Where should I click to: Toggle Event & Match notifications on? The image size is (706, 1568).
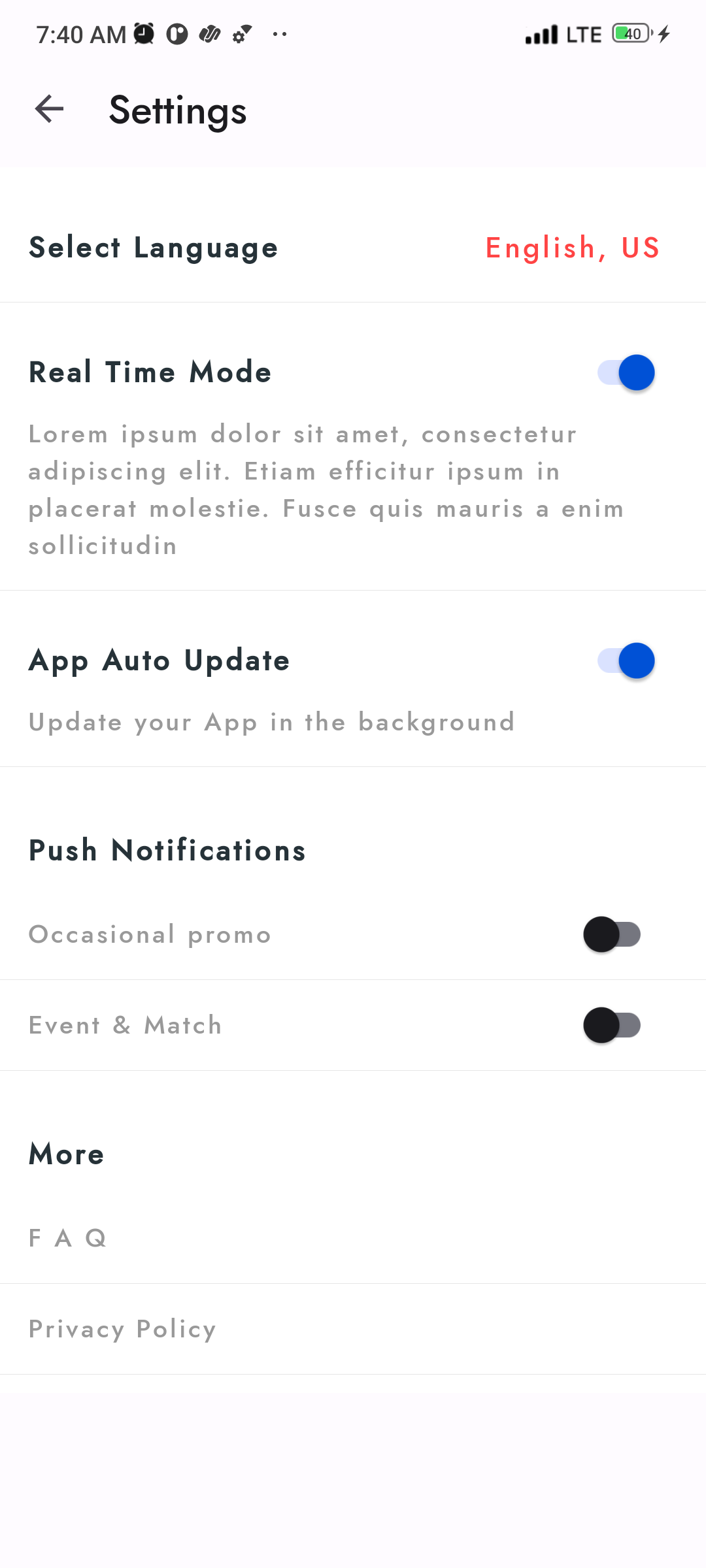[x=612, y=1025]
